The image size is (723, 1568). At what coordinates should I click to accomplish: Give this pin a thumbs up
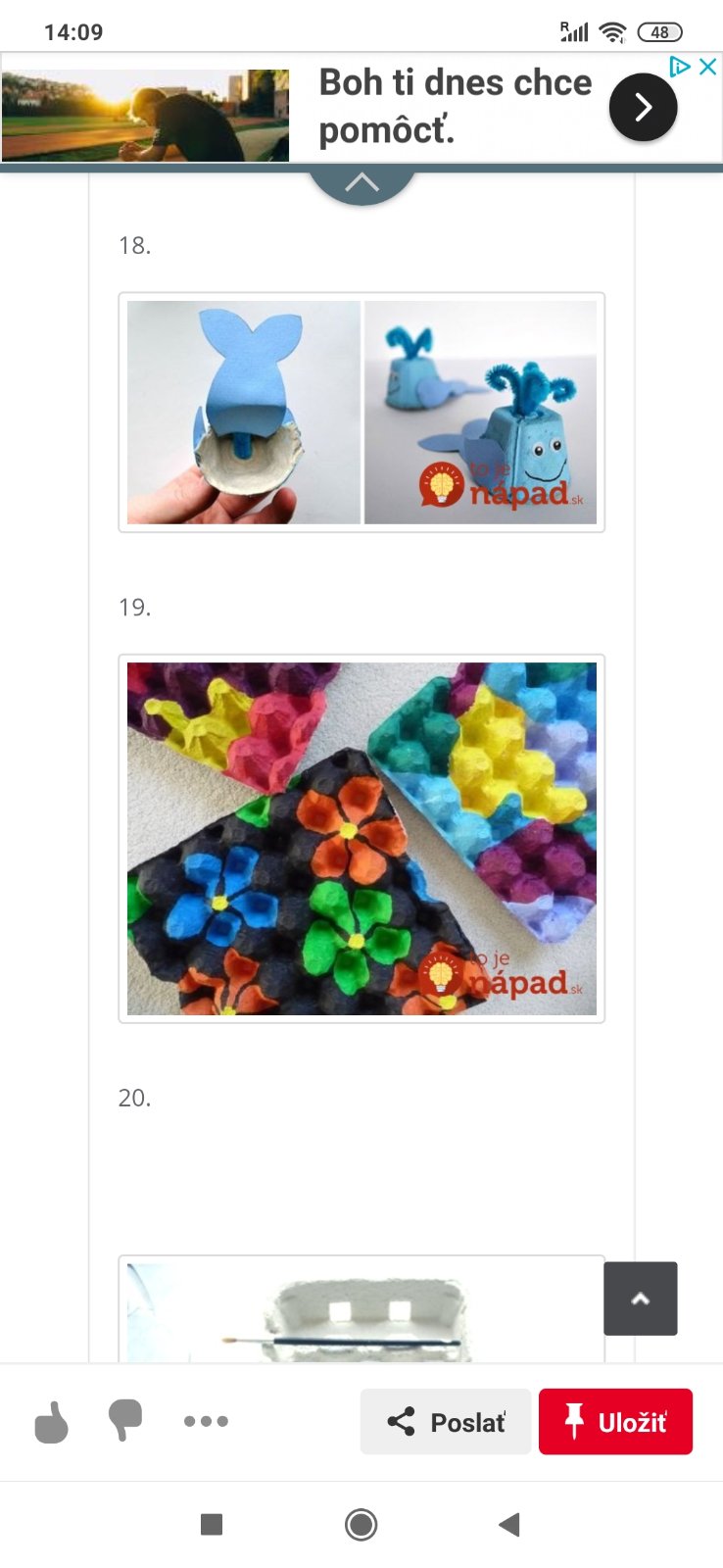(x=51, y=1422)
